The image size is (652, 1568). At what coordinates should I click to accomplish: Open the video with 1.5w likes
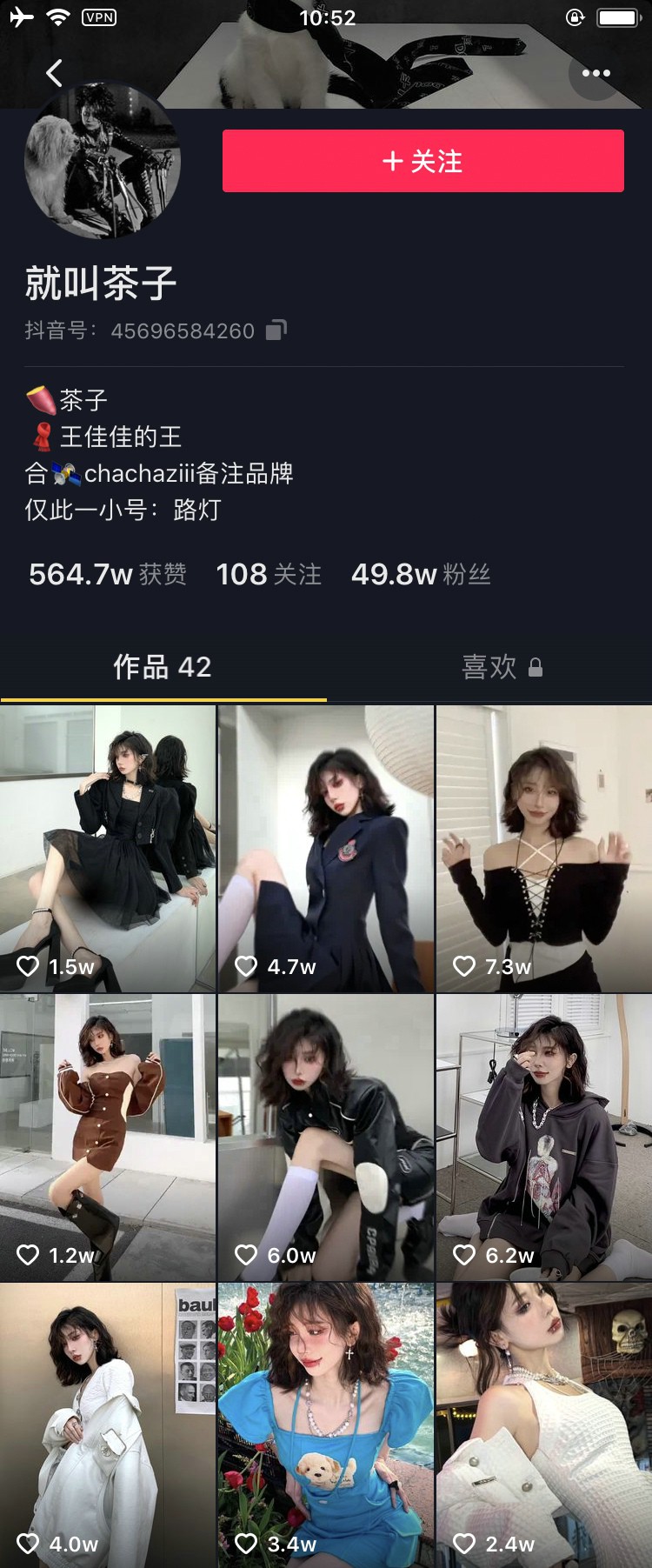coord(108,848)
